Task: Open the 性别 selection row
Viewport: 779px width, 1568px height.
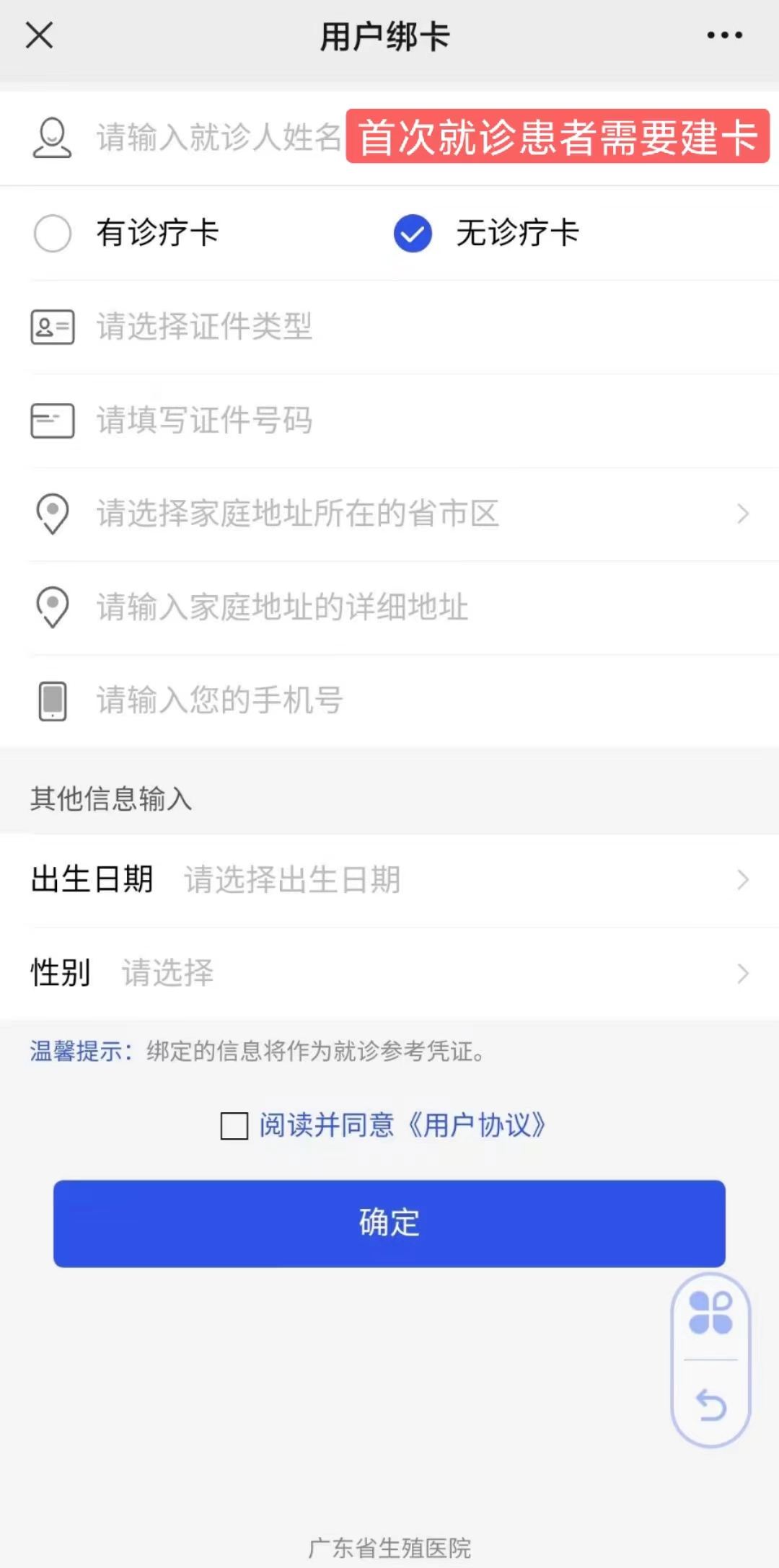Action: click(389, 973)
